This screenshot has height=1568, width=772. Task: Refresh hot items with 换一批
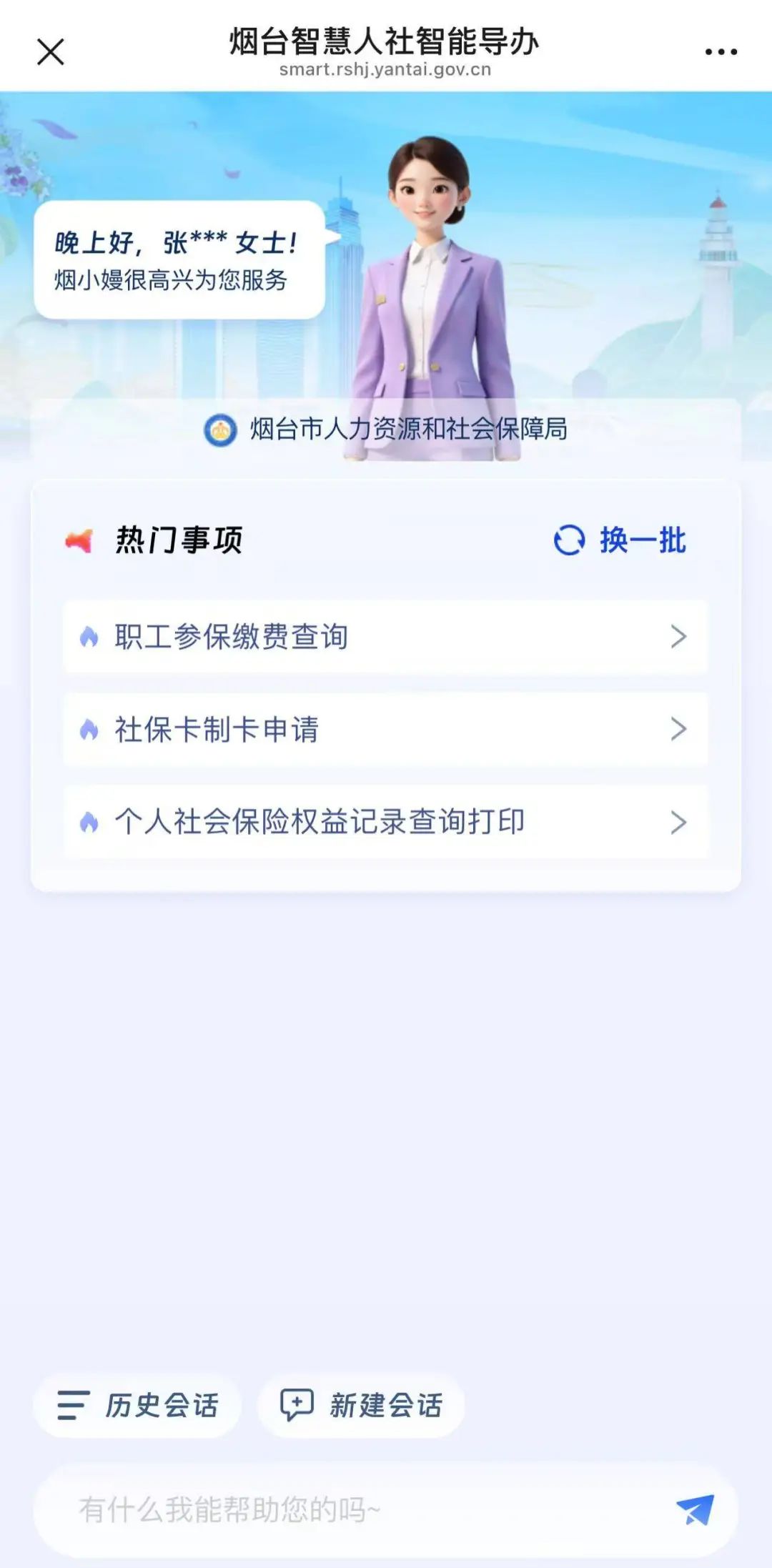[x=620, y=540]
